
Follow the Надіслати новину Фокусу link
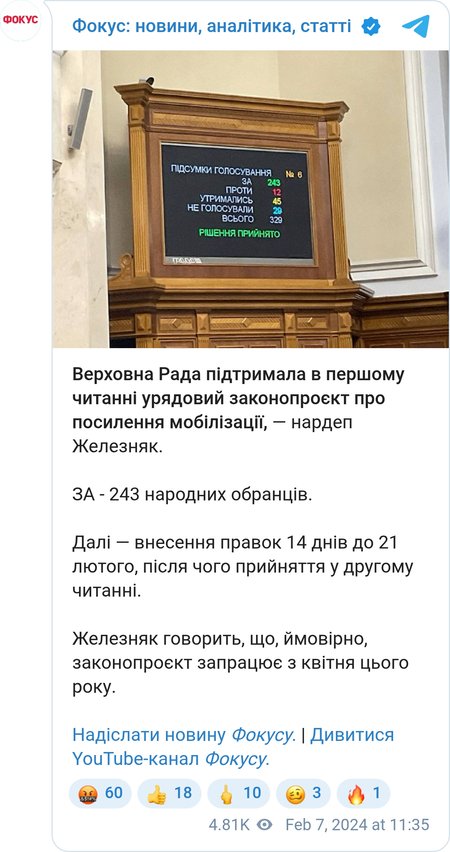click(x=184, y=735)
